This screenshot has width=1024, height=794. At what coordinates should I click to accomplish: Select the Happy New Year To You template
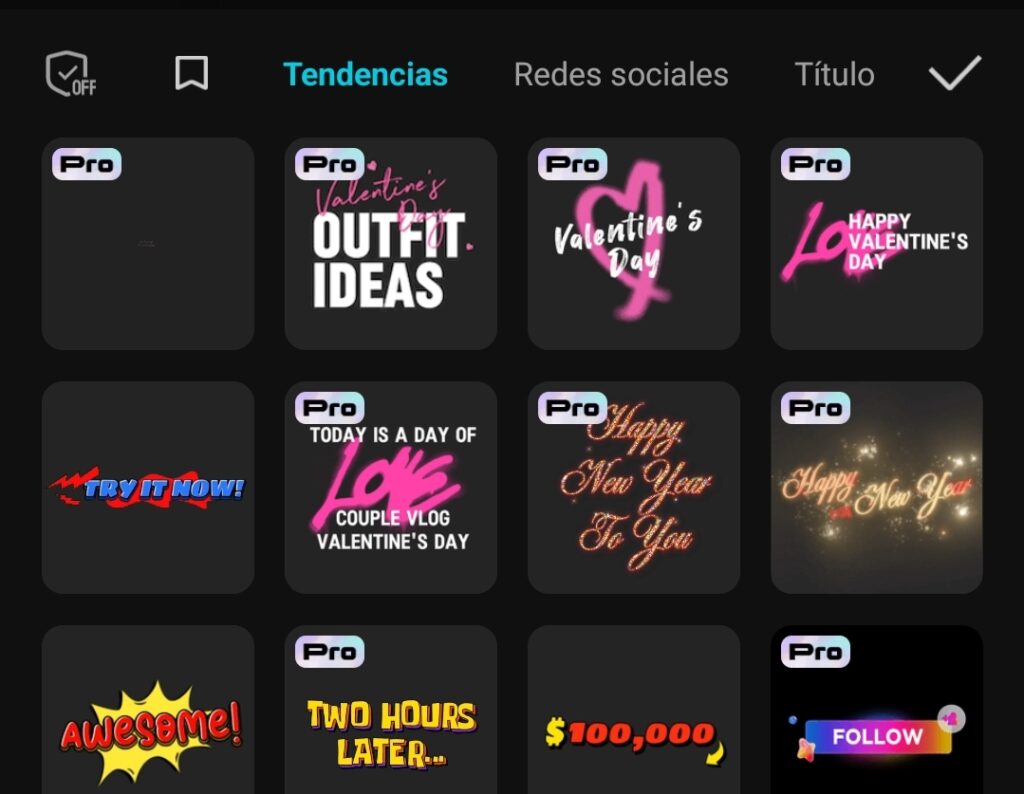pos(634,488)
